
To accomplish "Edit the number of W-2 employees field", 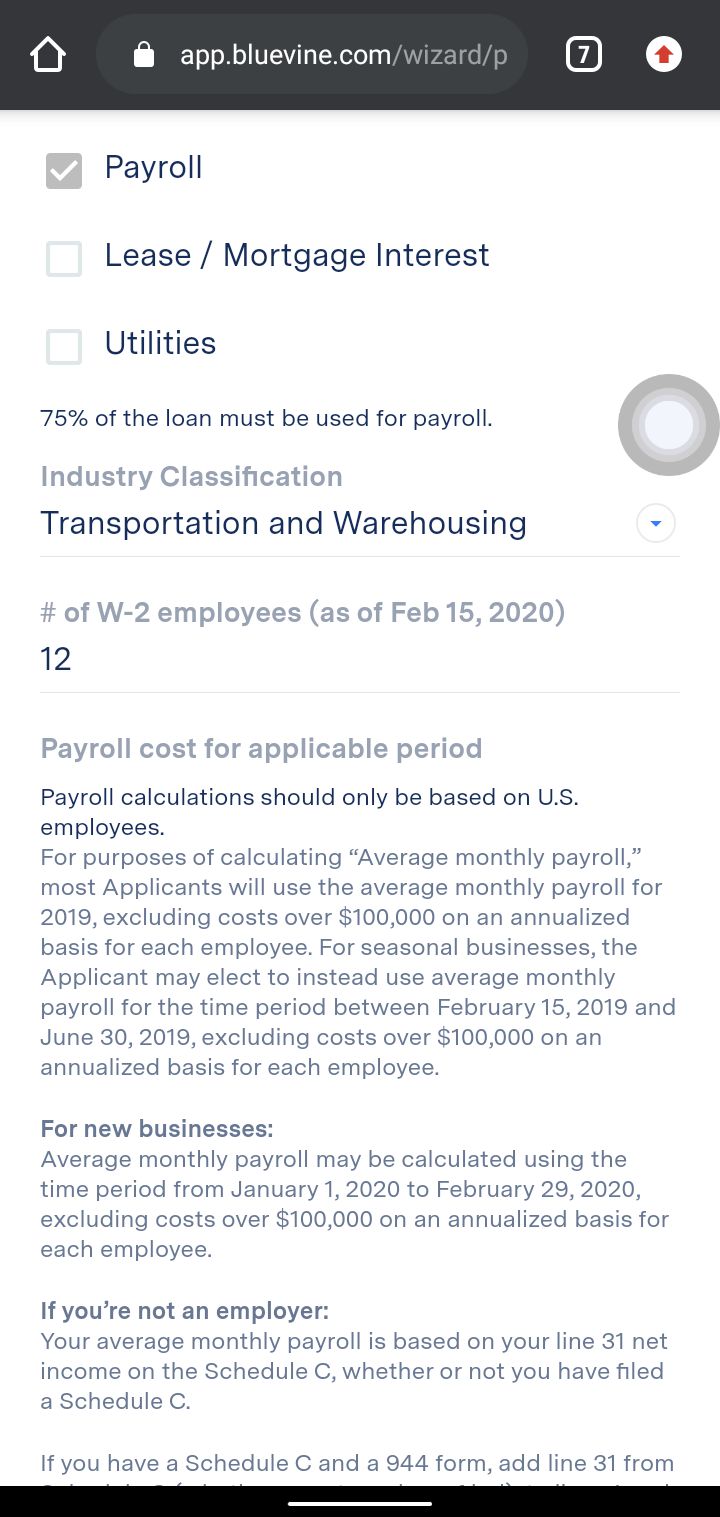I will coord(360,659).
